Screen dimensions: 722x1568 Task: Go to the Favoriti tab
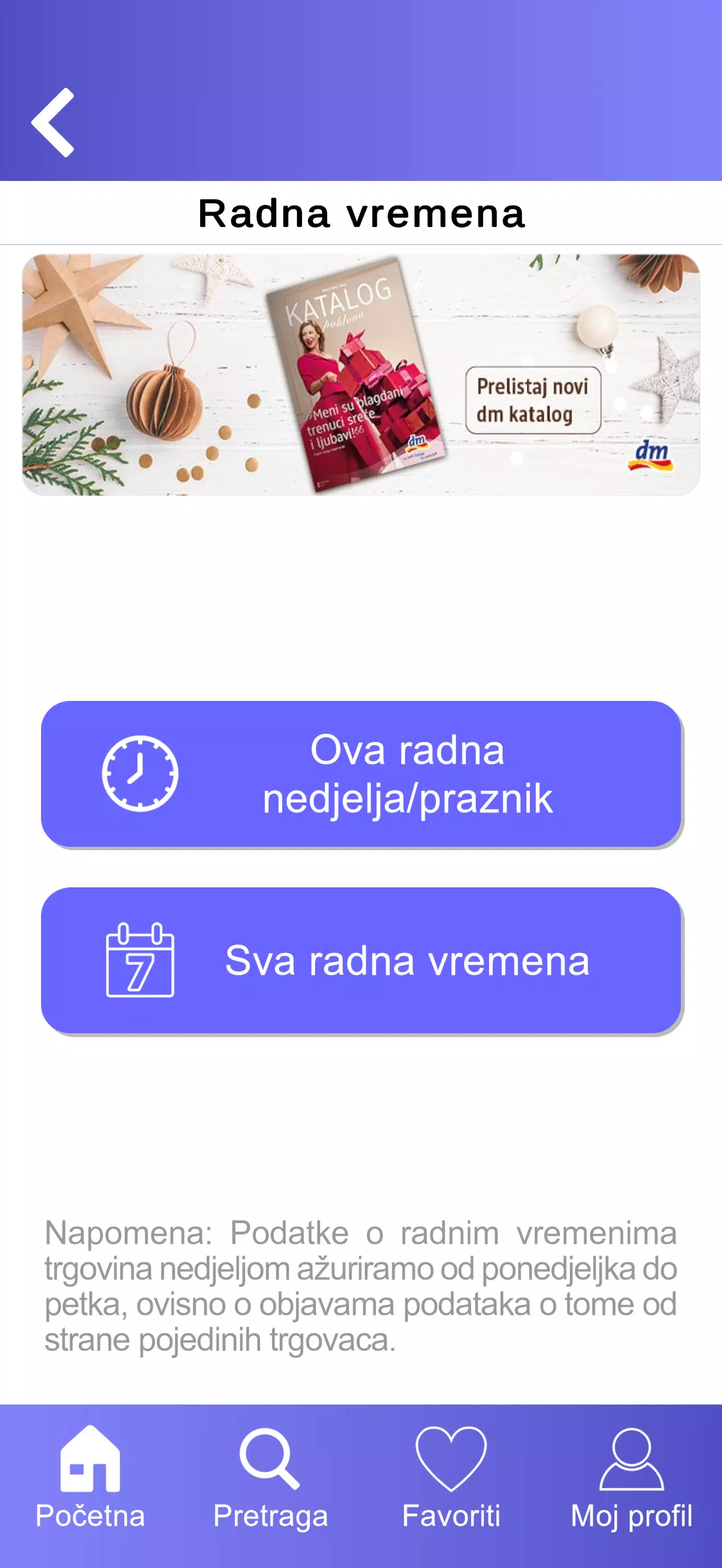(451, 1478)
